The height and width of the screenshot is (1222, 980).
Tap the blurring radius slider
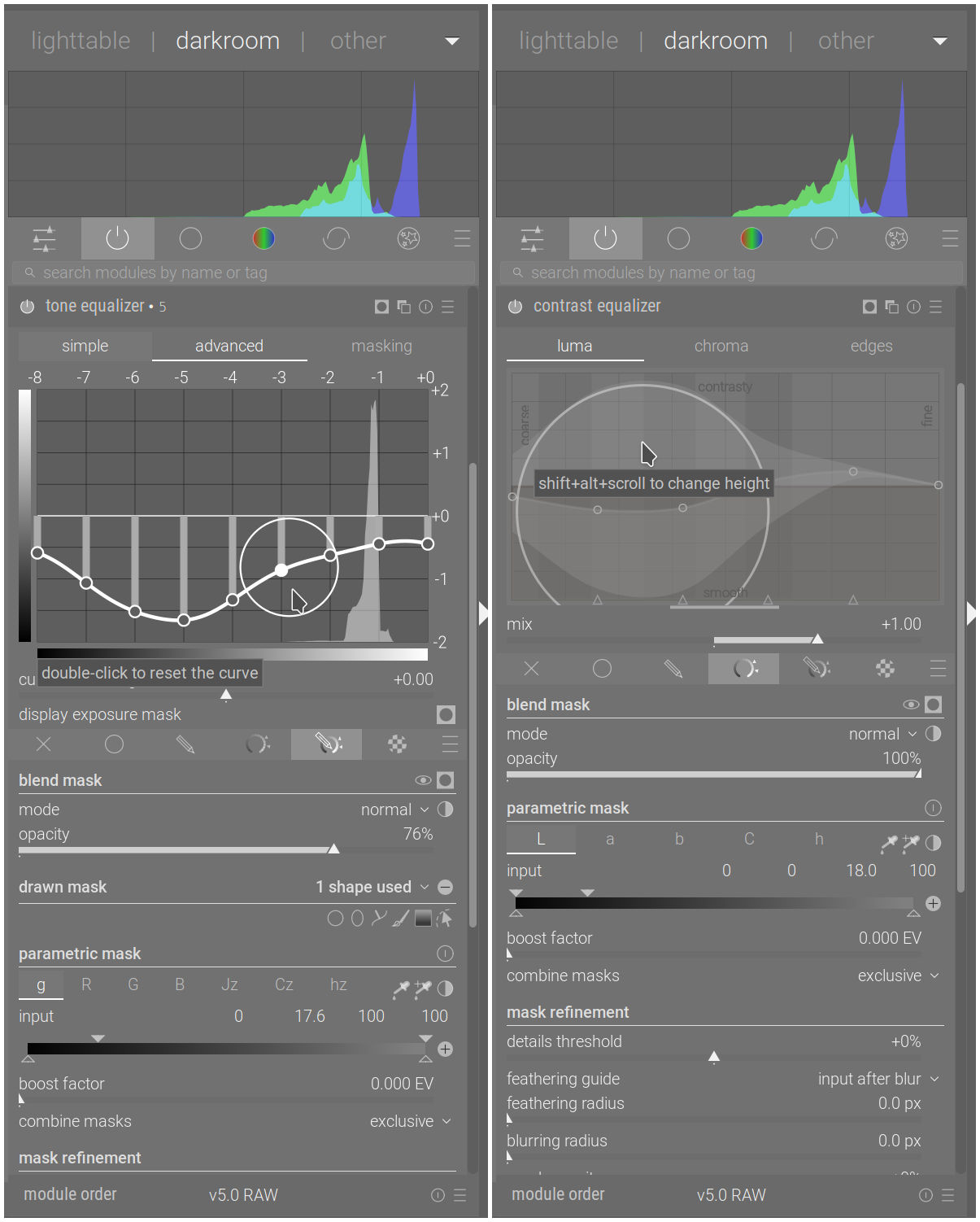[x=714, y=1154]
